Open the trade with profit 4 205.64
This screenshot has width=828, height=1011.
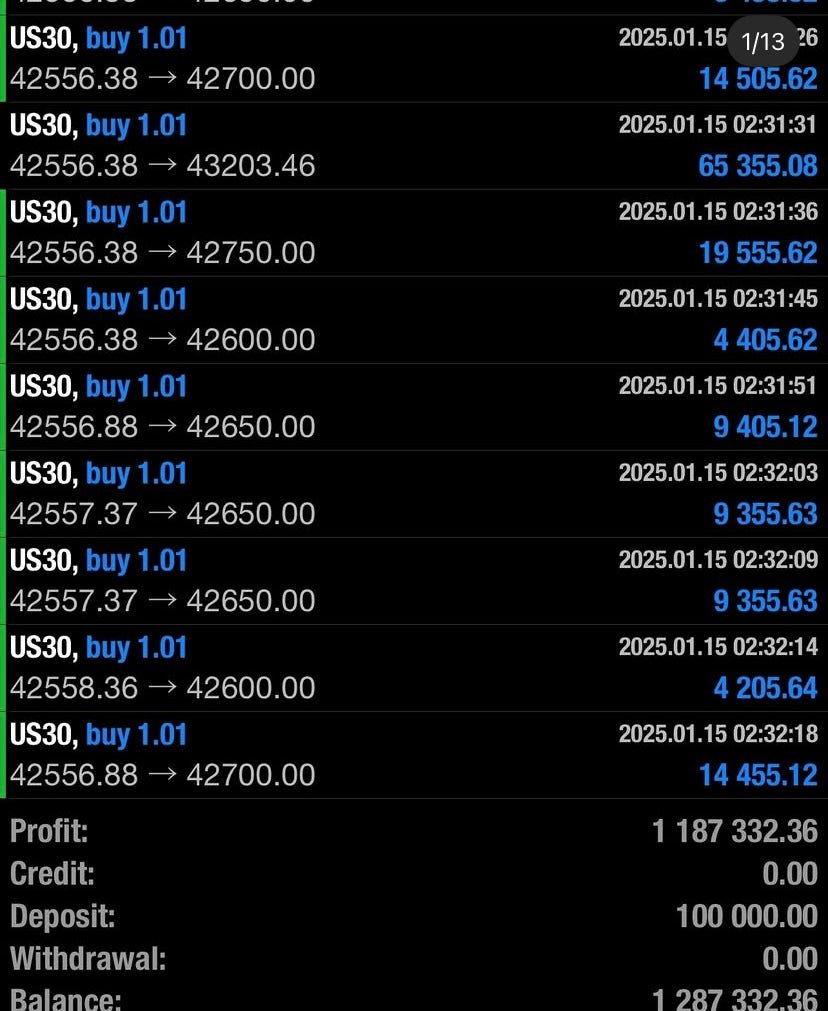(x=414, y=668)
